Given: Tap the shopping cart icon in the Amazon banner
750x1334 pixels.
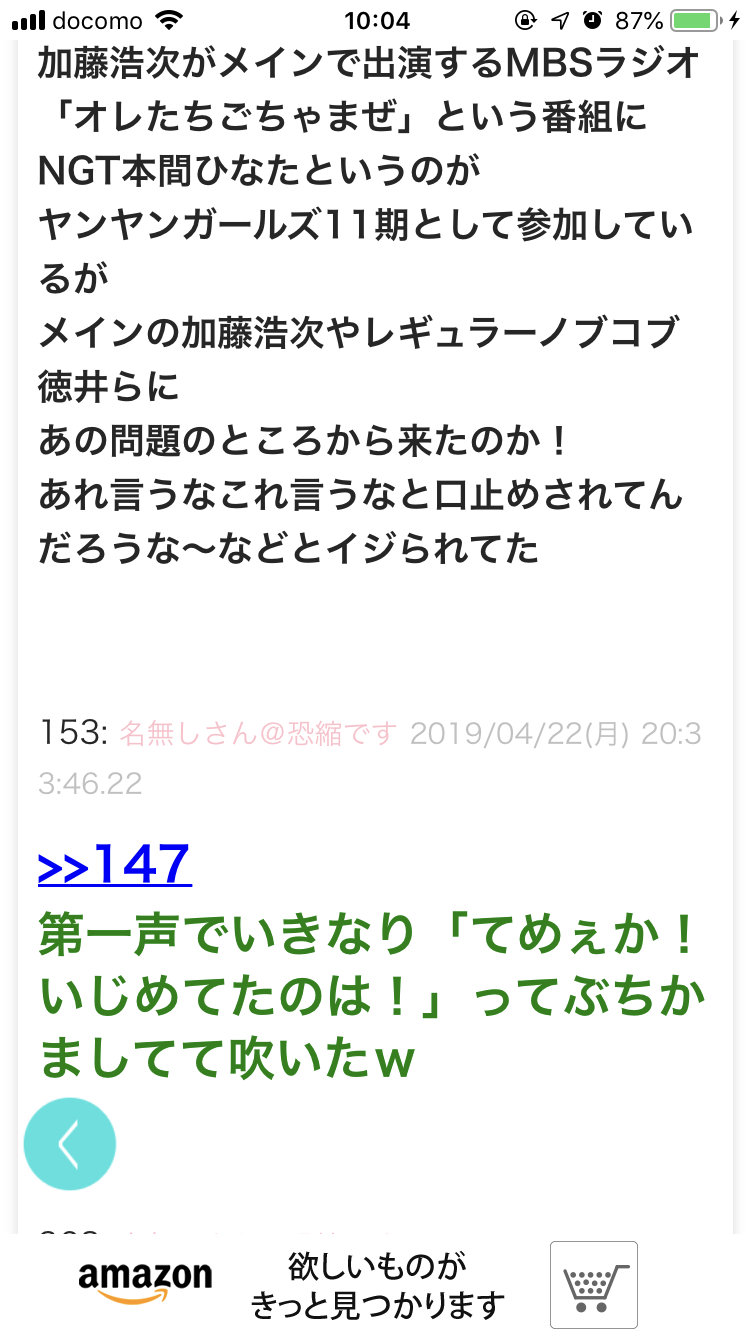Looking at the screenshot, I should click(594, 1286).
